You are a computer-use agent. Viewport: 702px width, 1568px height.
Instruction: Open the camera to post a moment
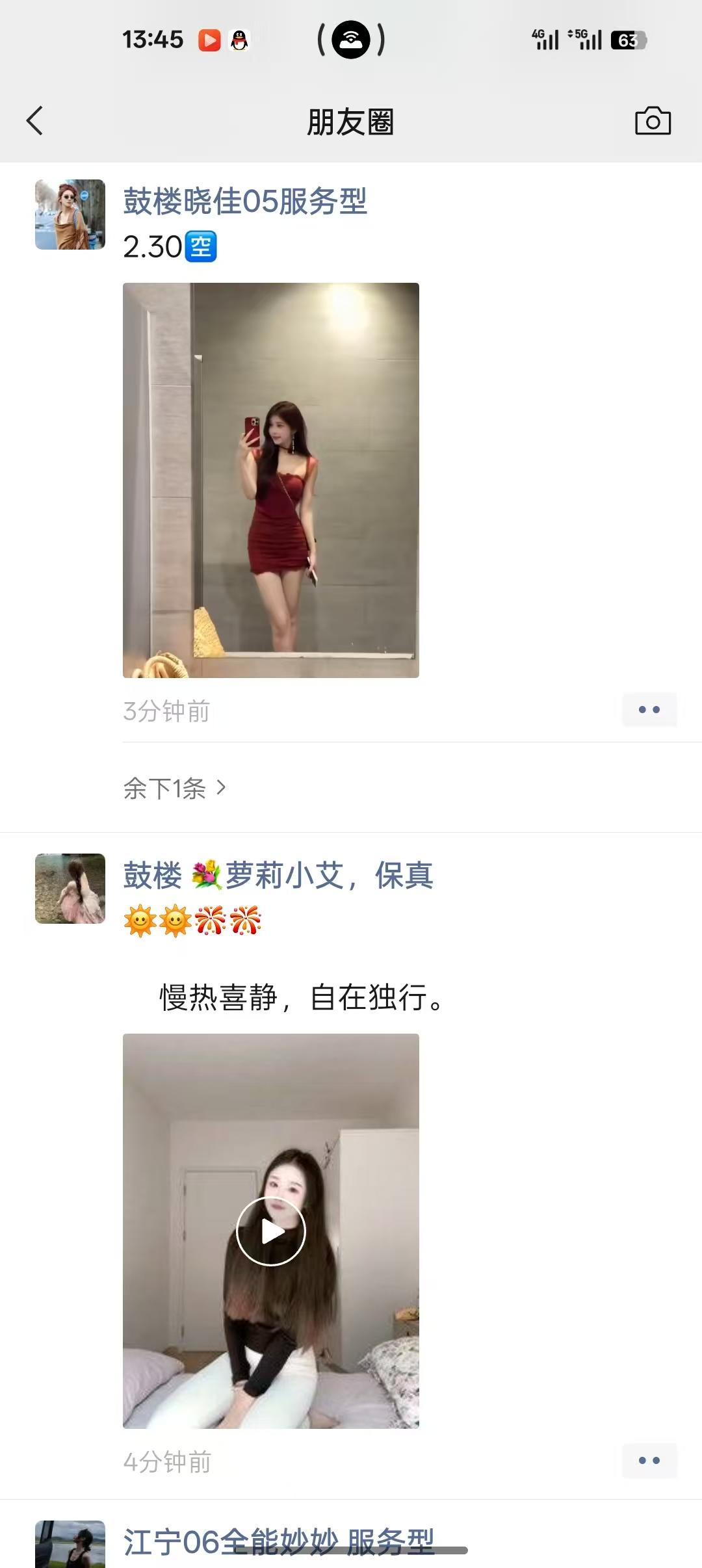(x=653, y=121)
